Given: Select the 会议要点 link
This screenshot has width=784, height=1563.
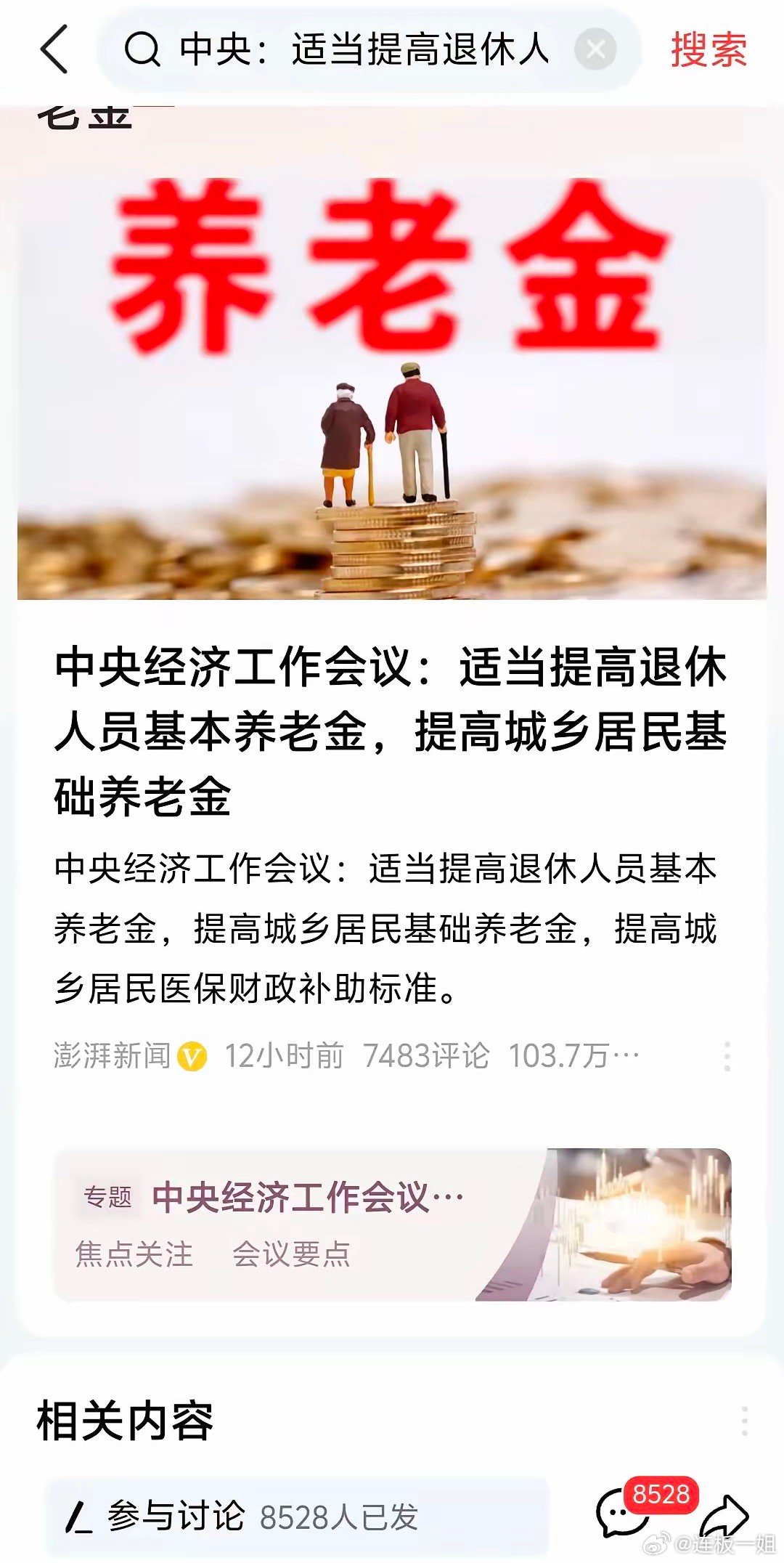Looking at the screenshot, I should 291,1254.
